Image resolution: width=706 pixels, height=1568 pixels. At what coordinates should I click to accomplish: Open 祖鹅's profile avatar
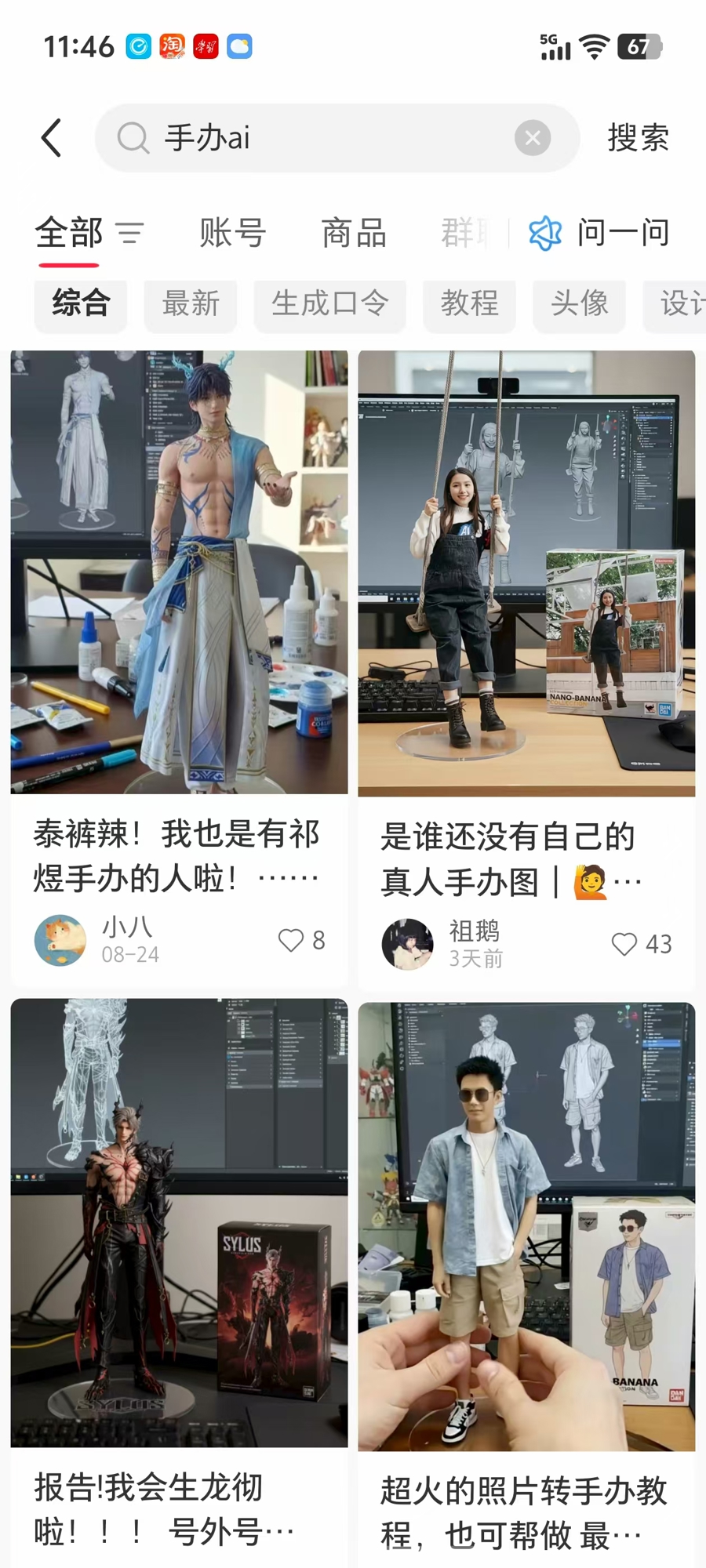click(407, 944)
